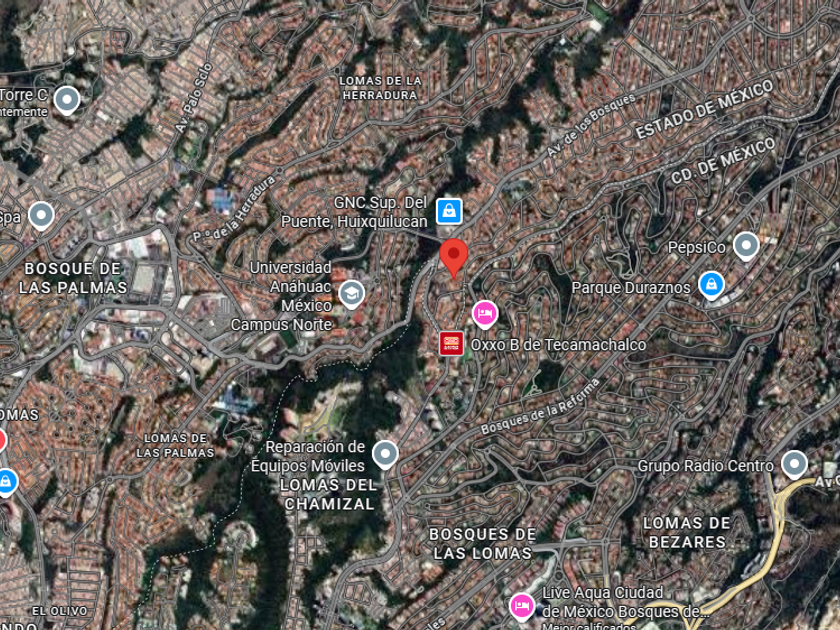
Task: Open the PepsiCo place marker
Action: [746, 246]
